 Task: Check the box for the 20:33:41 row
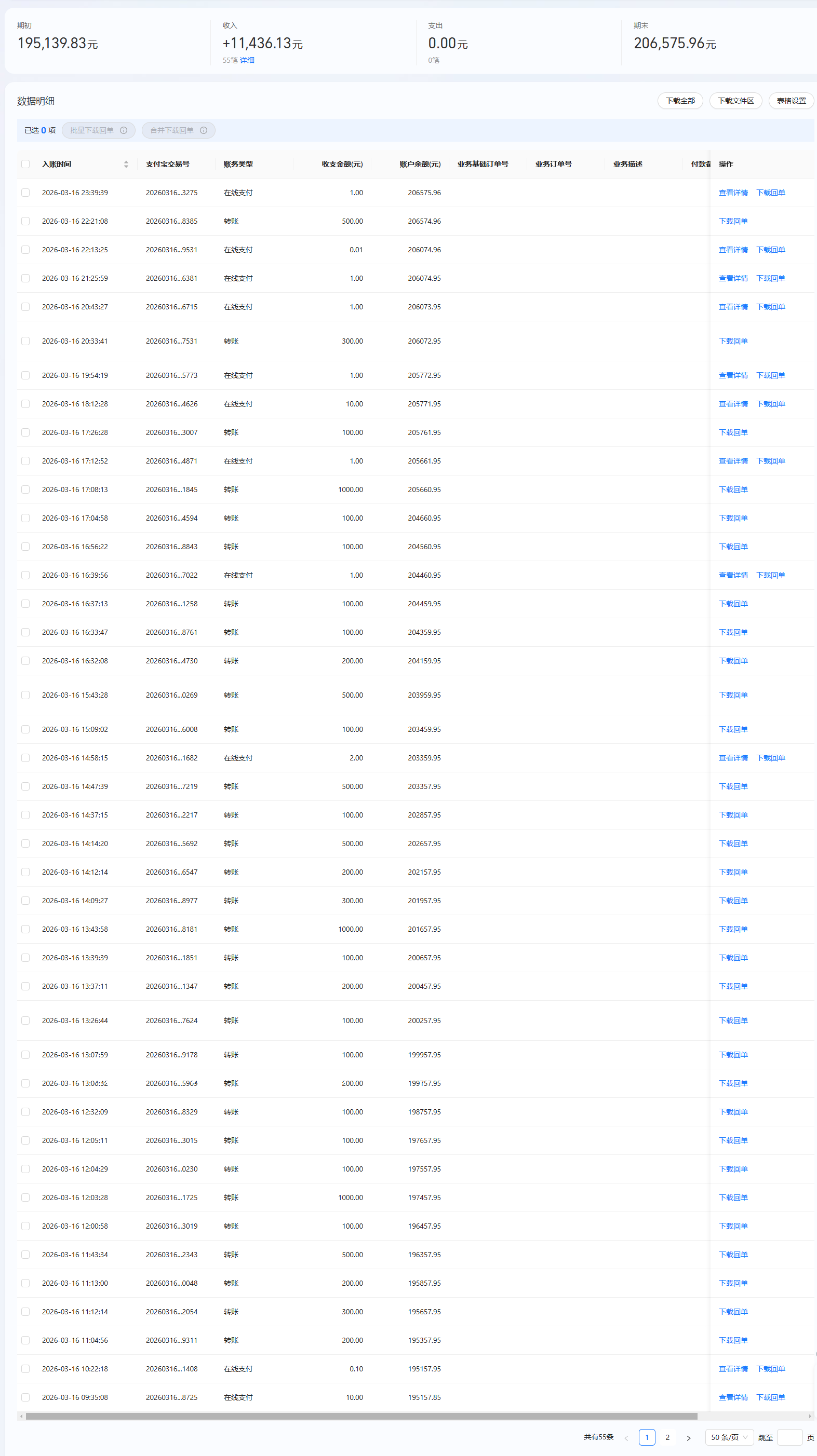click(25, 341)
